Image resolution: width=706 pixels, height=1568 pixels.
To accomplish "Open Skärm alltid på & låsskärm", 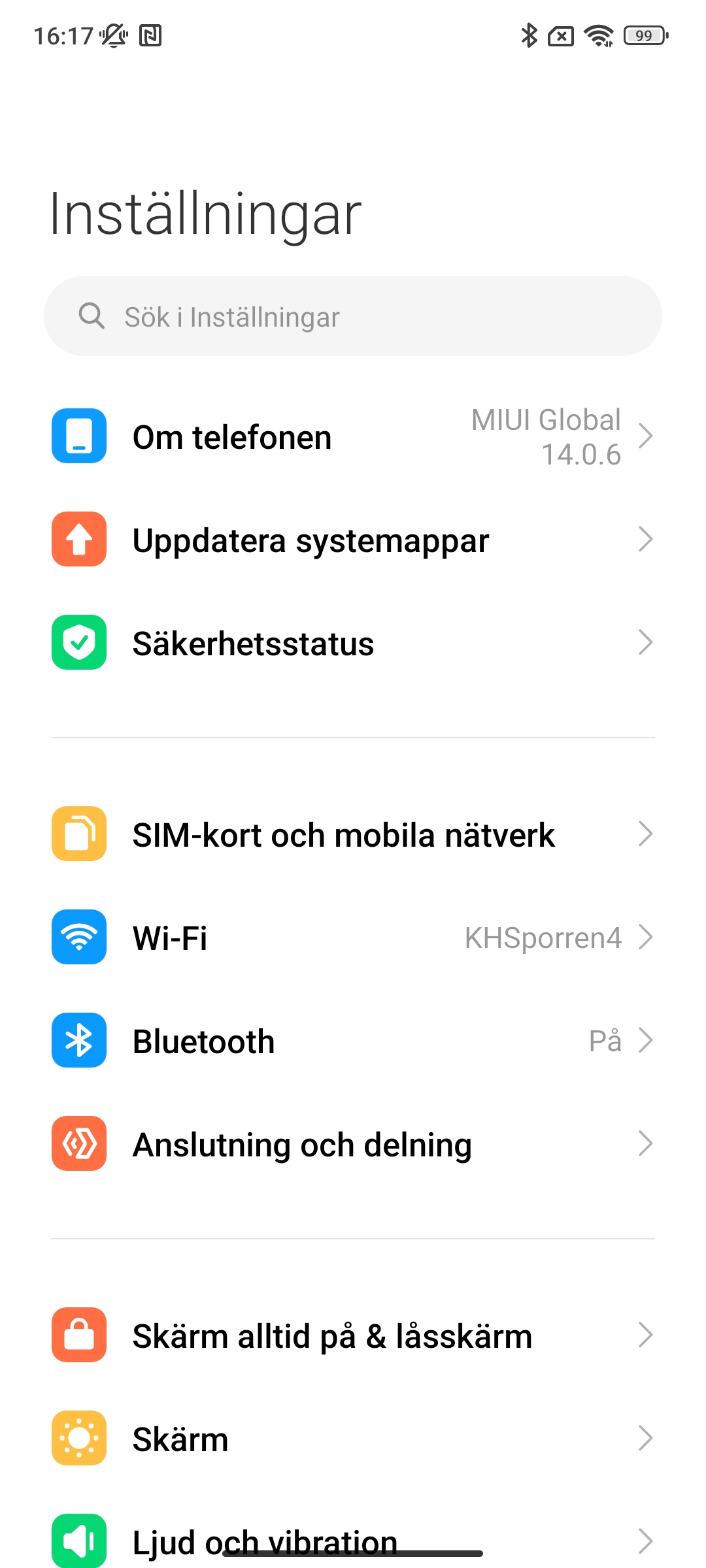I will [x=353, y=1336].
